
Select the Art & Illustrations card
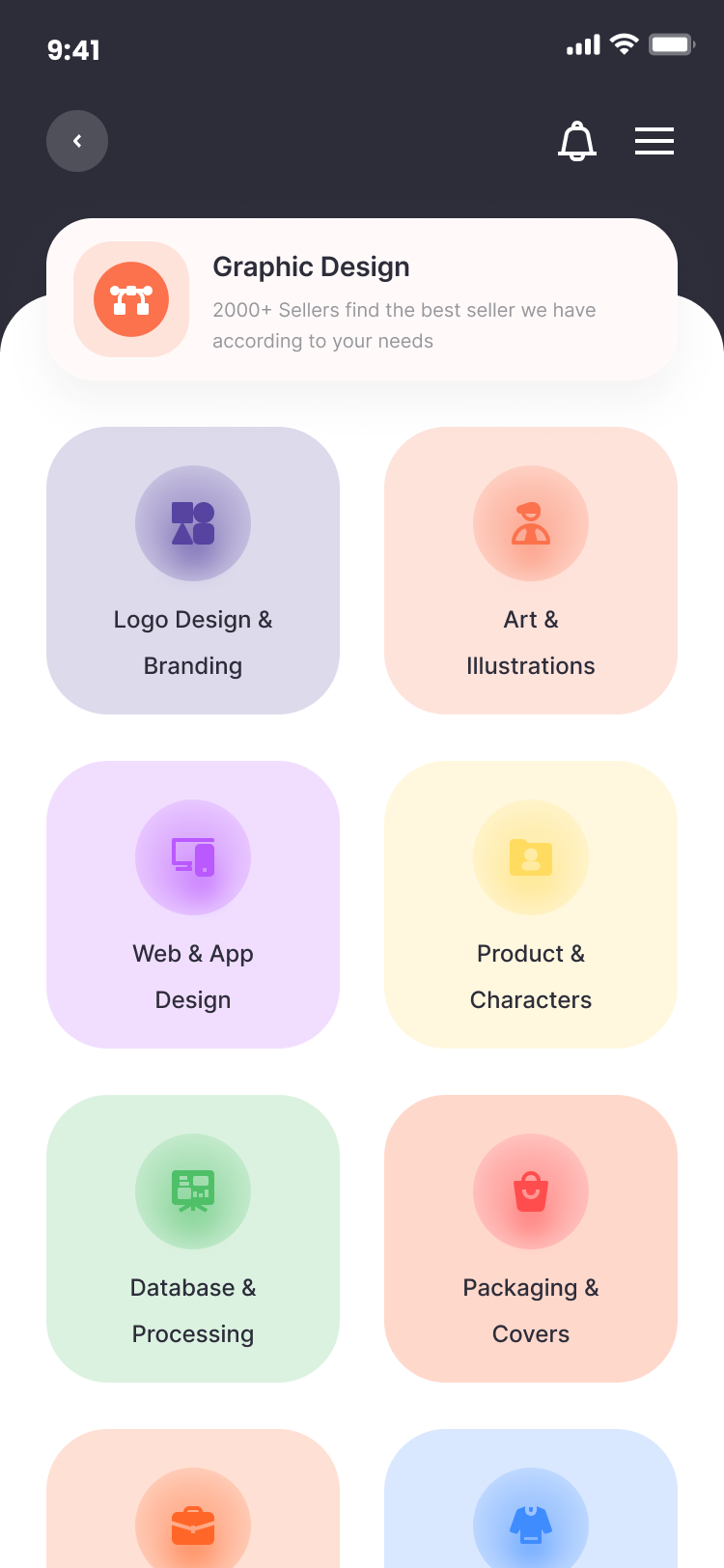(531, 571)
